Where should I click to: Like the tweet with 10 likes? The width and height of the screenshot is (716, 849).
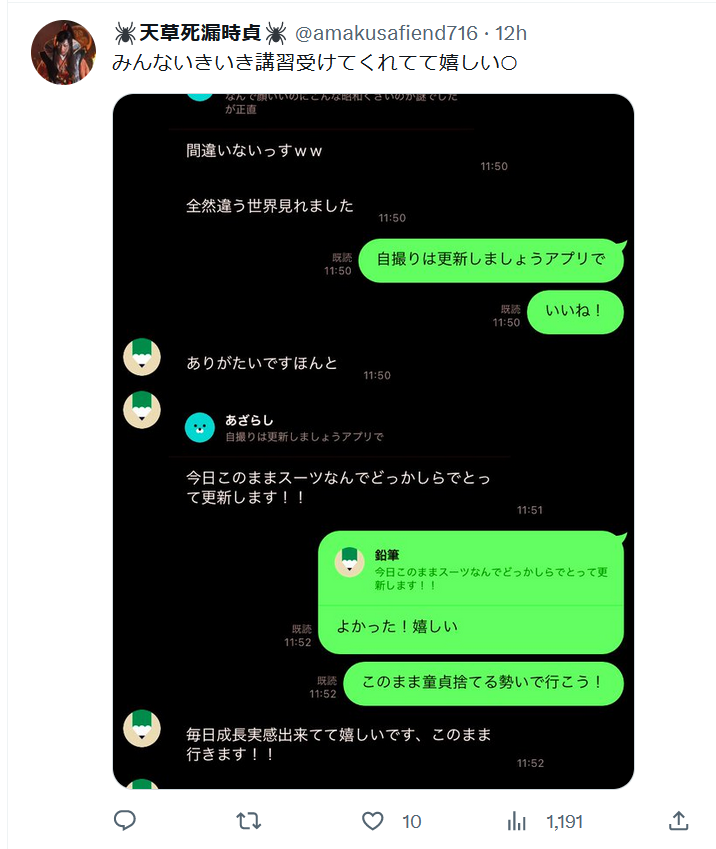[373, 821]
